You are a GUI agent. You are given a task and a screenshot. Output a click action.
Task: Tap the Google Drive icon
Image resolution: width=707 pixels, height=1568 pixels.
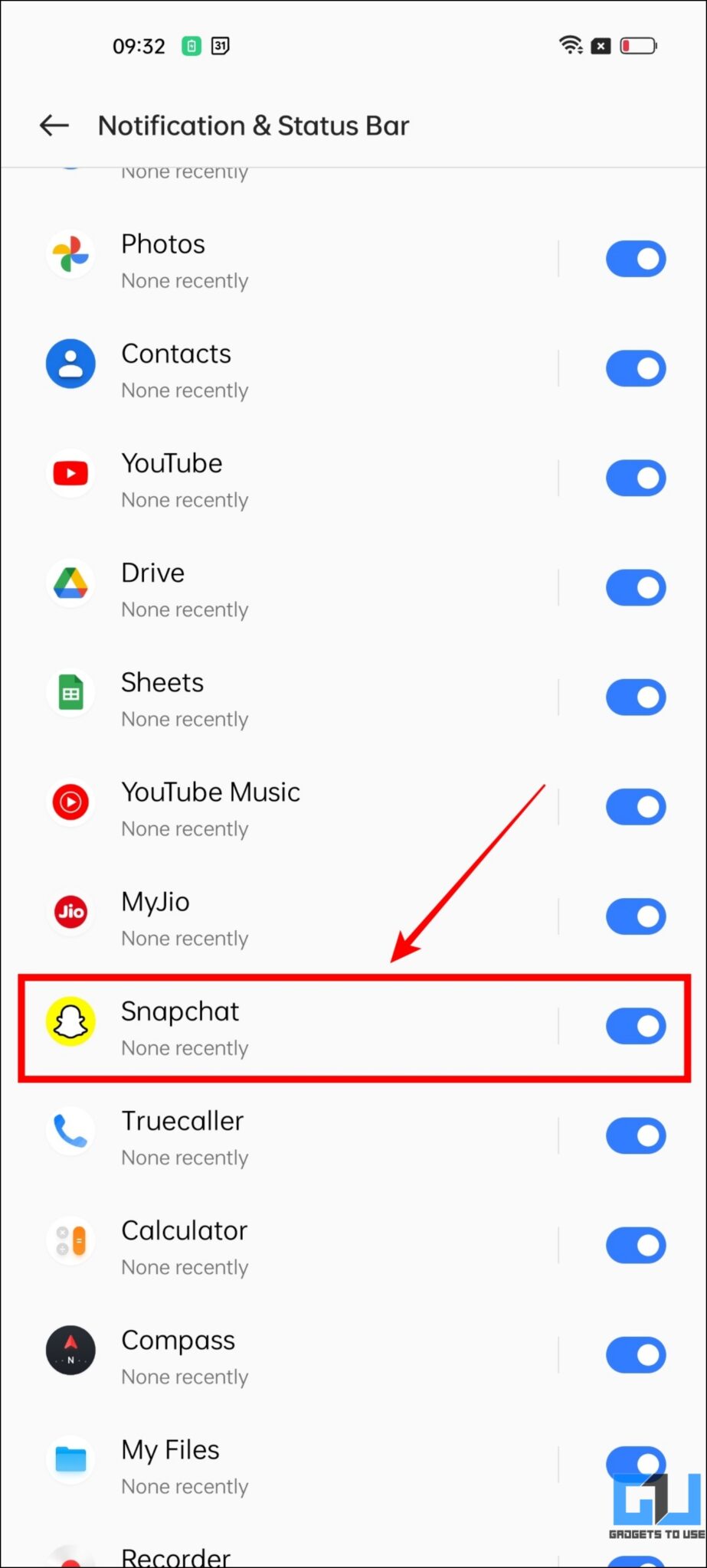click(70, 585)
